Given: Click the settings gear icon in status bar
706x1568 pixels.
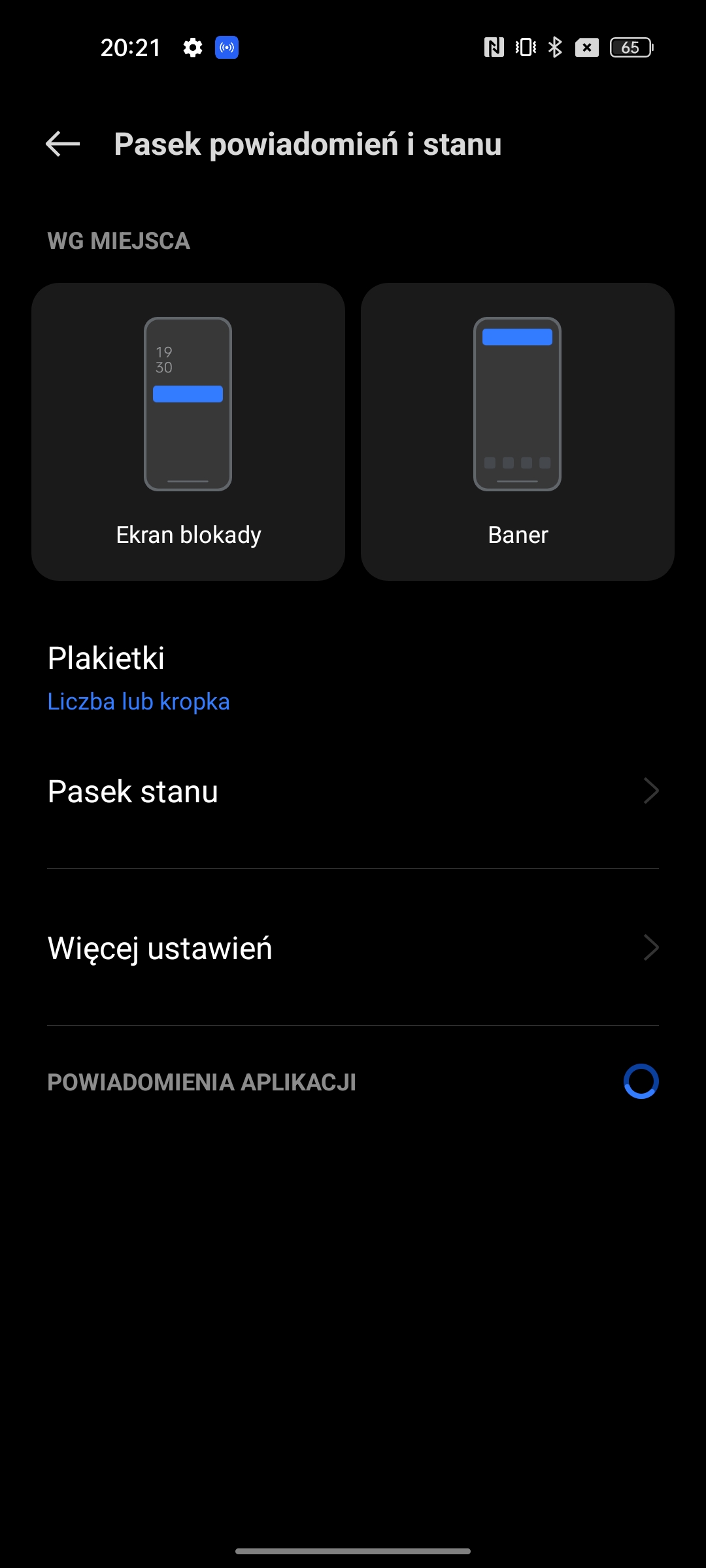Looking at the screenshot, I should tap(193, 48).
